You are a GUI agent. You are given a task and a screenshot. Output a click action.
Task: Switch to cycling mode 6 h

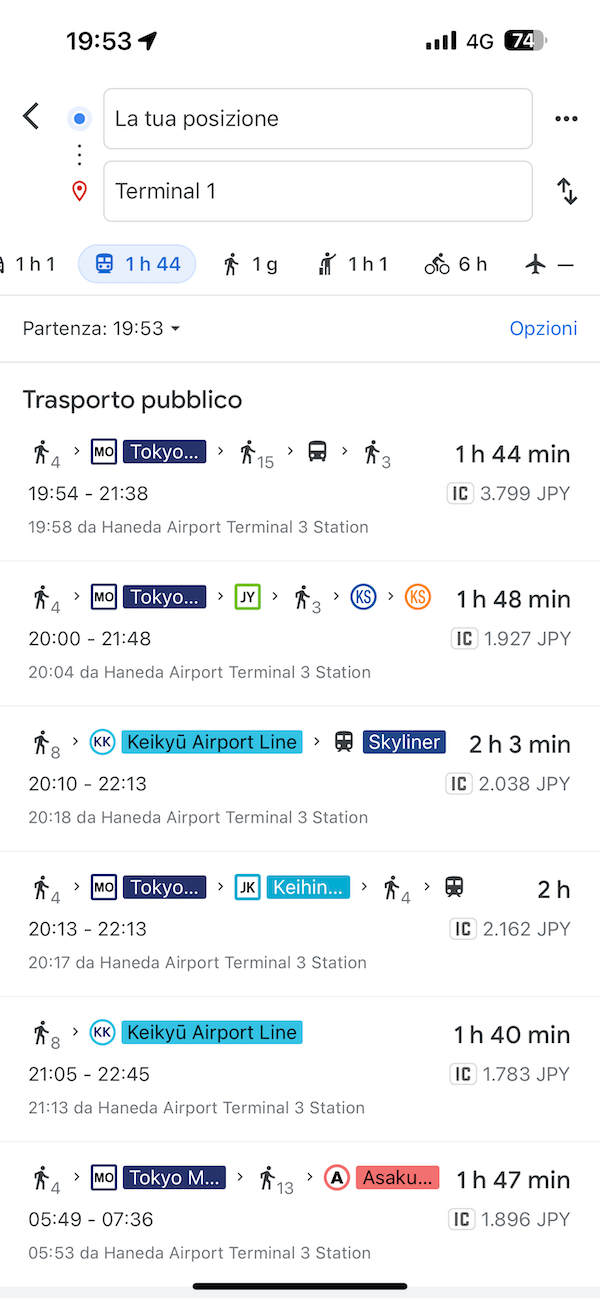point(456,264)
